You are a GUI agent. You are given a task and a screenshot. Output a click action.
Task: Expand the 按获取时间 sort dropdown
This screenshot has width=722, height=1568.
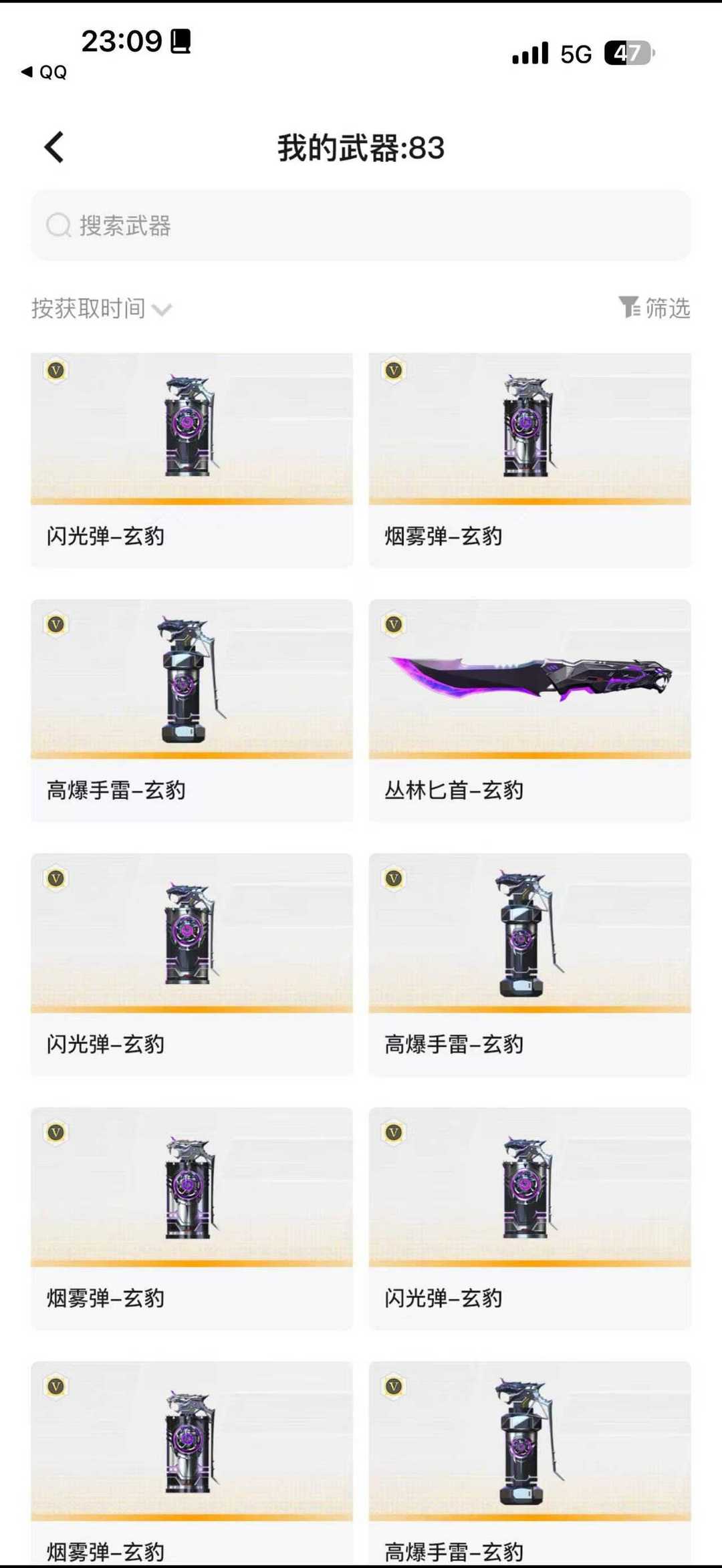coord(102,309)
